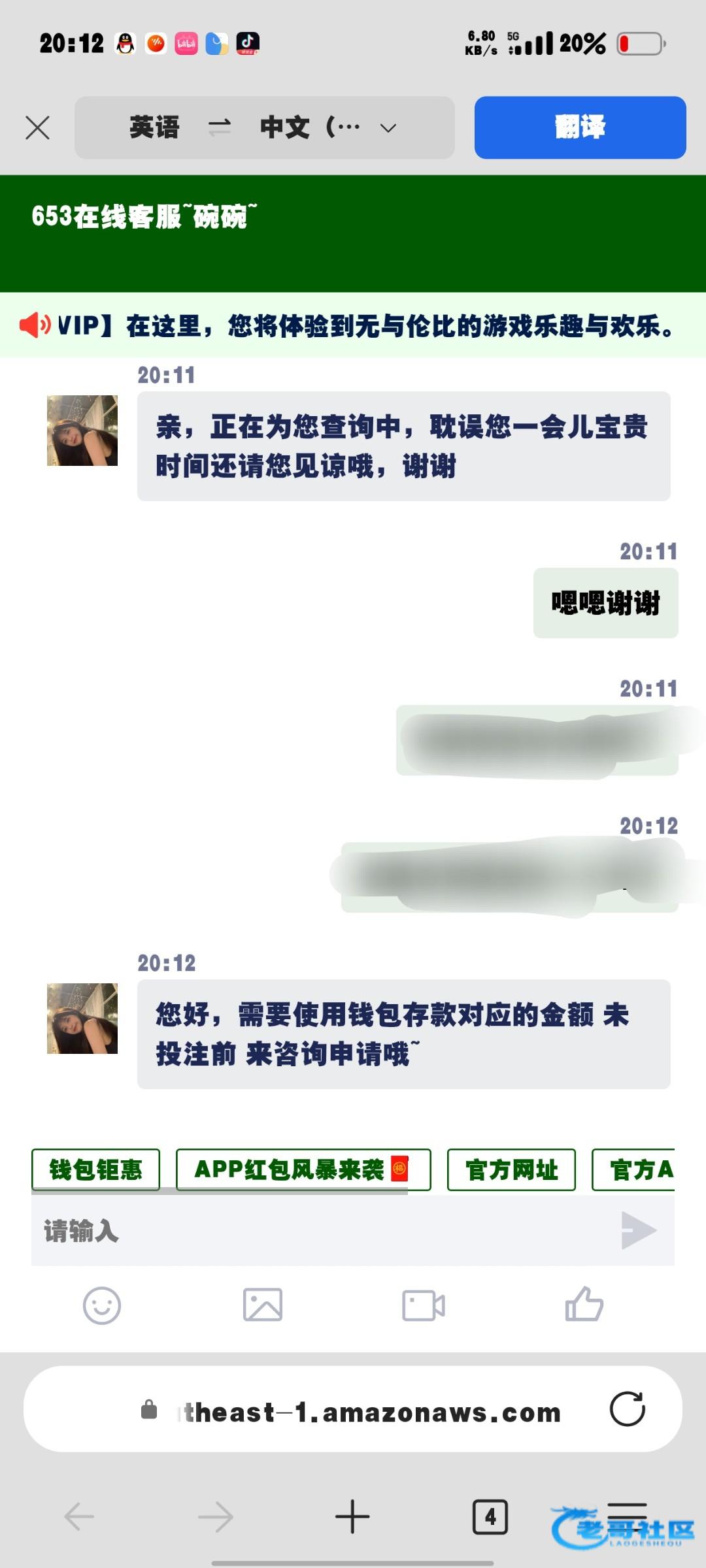Open the 钱包钜惠 quick reply chip

(x=95, y=1169)
